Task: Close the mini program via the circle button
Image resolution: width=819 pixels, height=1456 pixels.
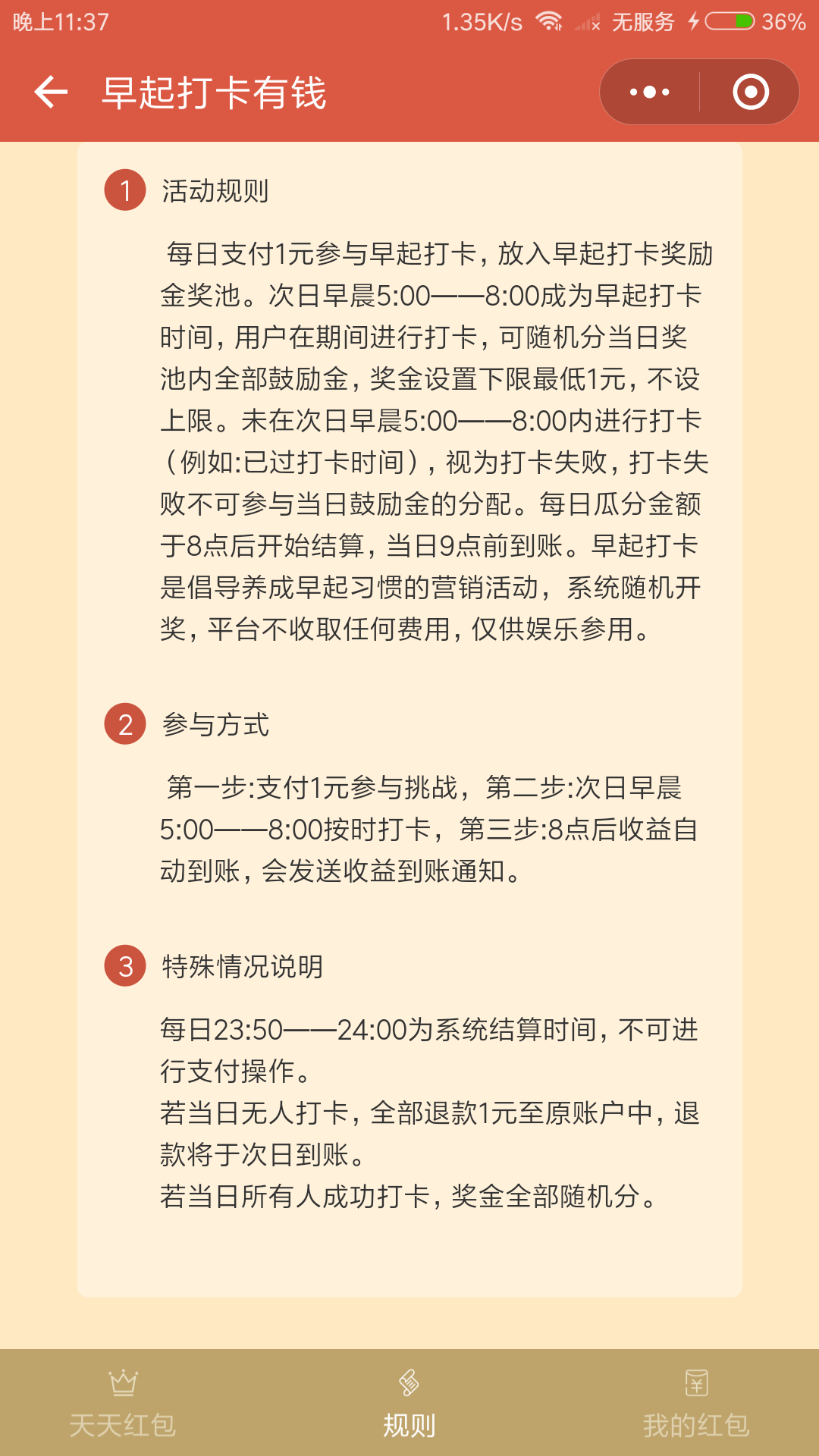Action: tap(750, 93)
